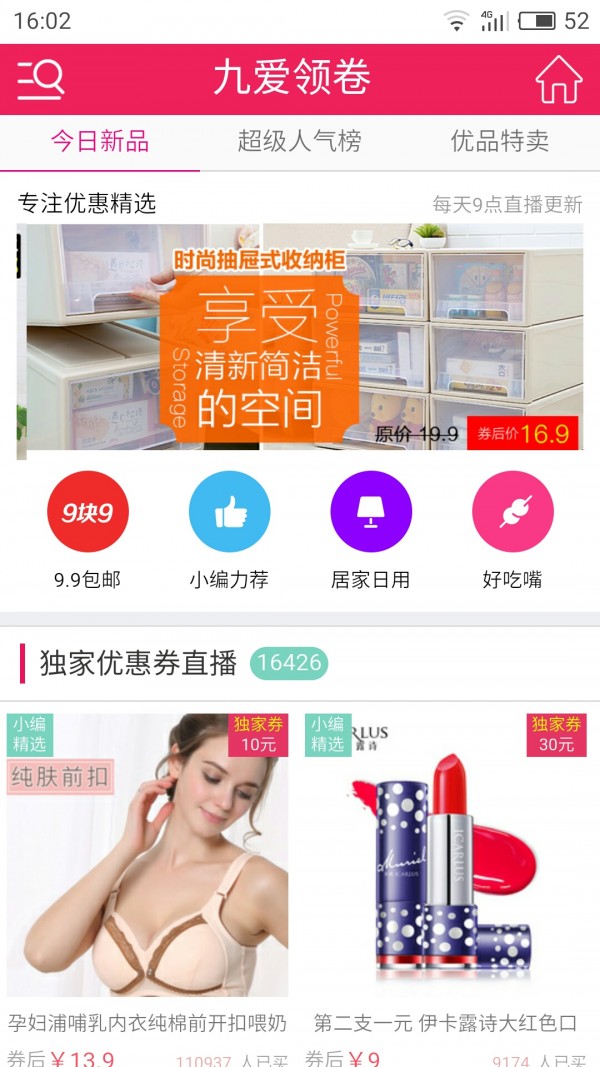Open the 9.9包邮 category
This screenshot has height=1067, width=600.
pyautogui.click(x=88, y=512)
